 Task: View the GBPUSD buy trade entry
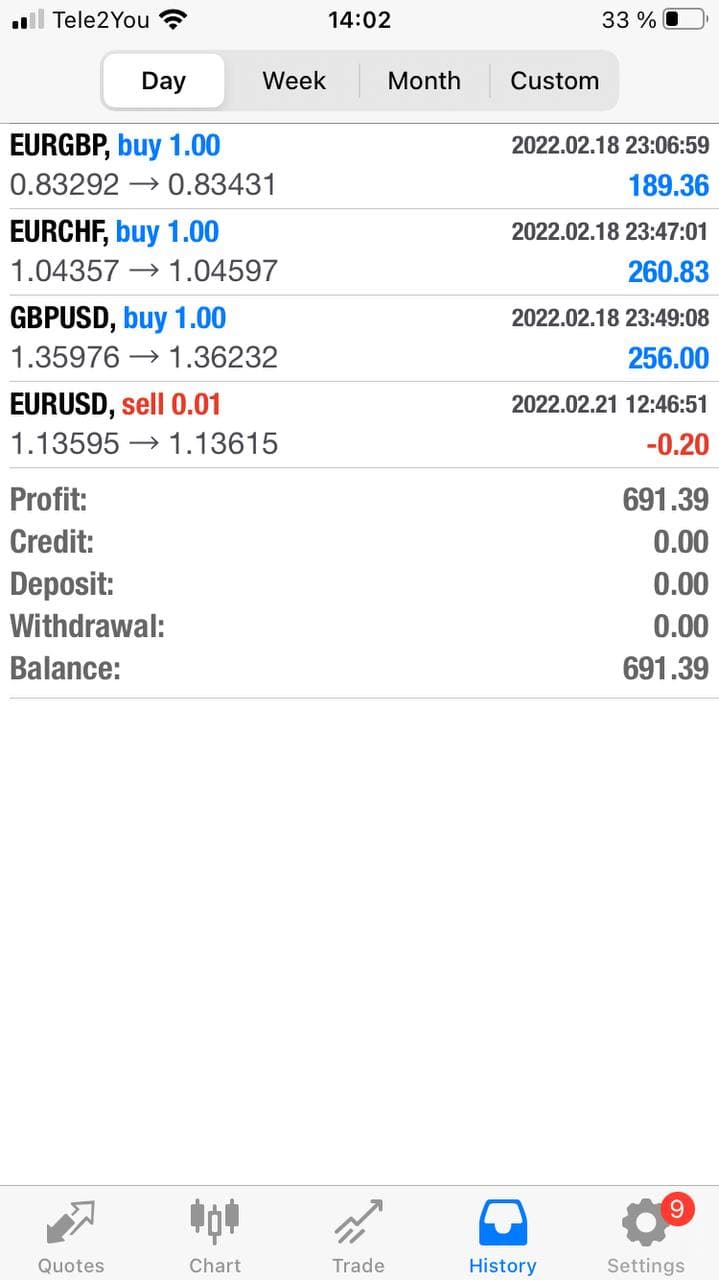pos(359,338)
